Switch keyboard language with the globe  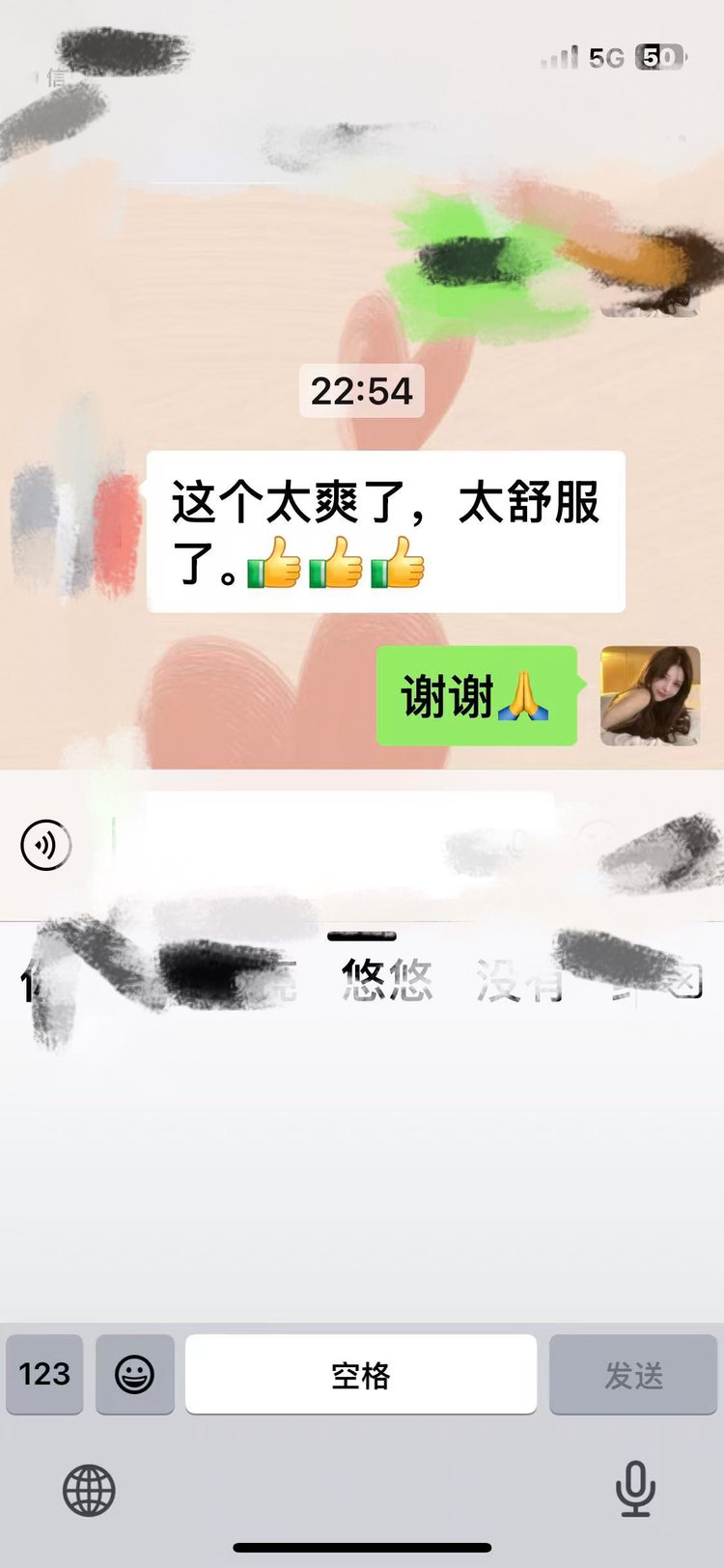point(89,1489)
